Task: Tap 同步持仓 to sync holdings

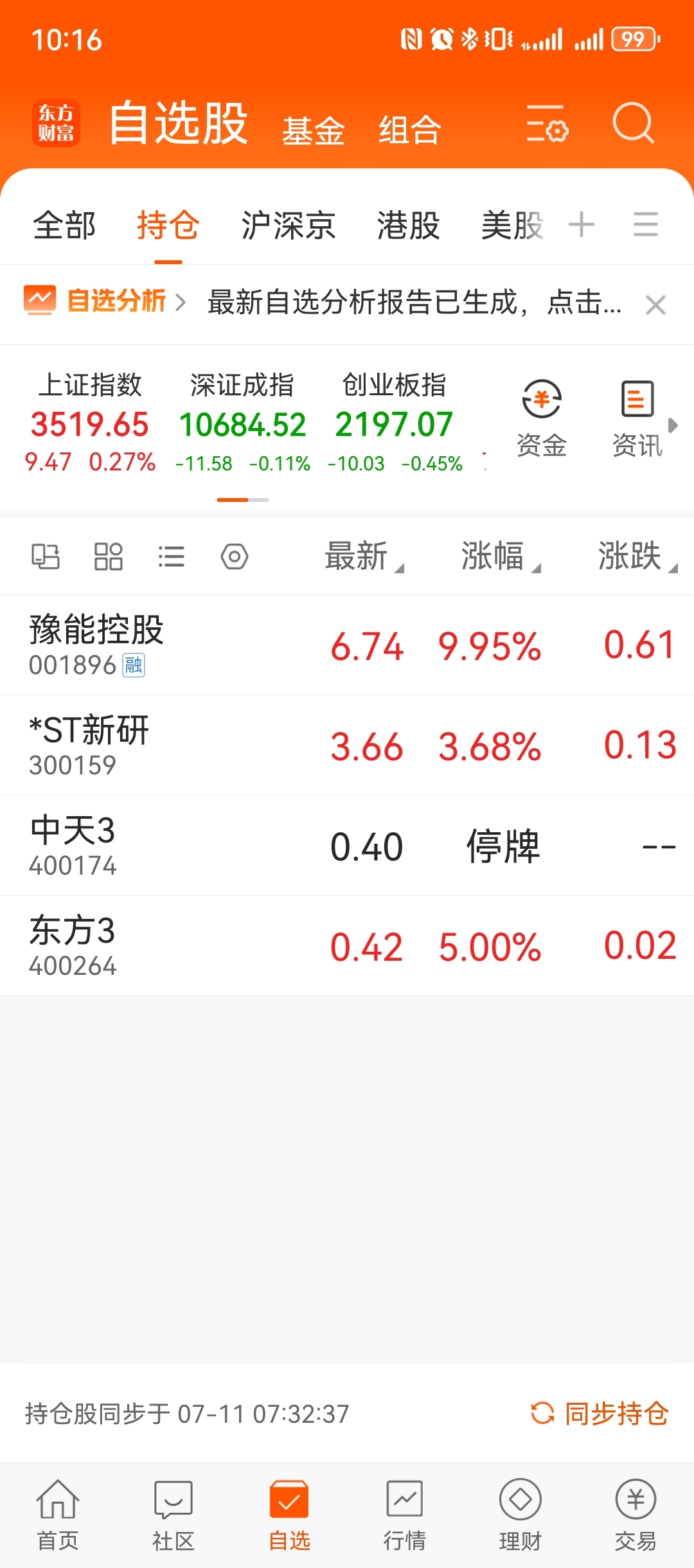Action: tap(600, 1414)
